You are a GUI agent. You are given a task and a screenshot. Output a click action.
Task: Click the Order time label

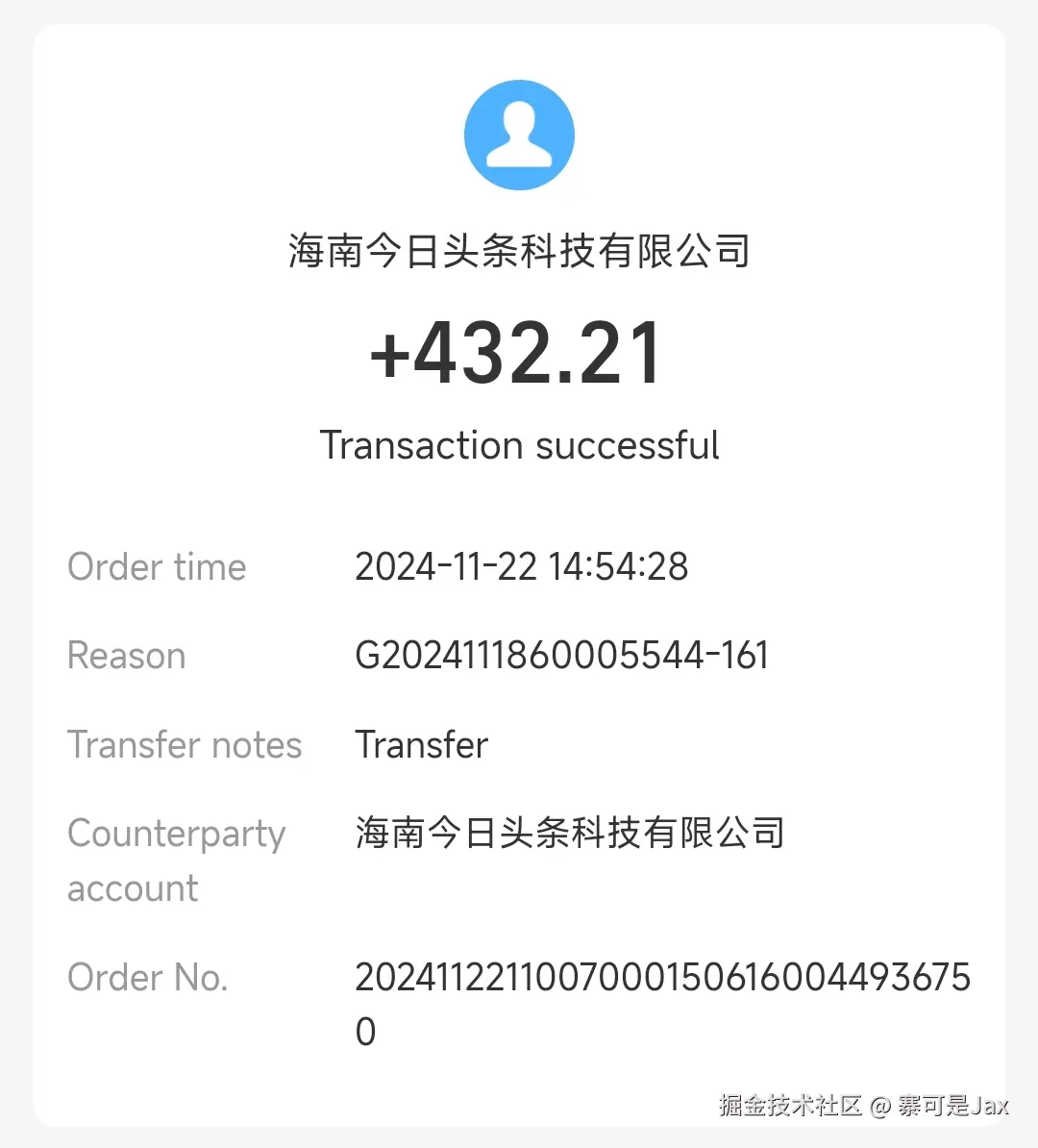coord(157,566)
